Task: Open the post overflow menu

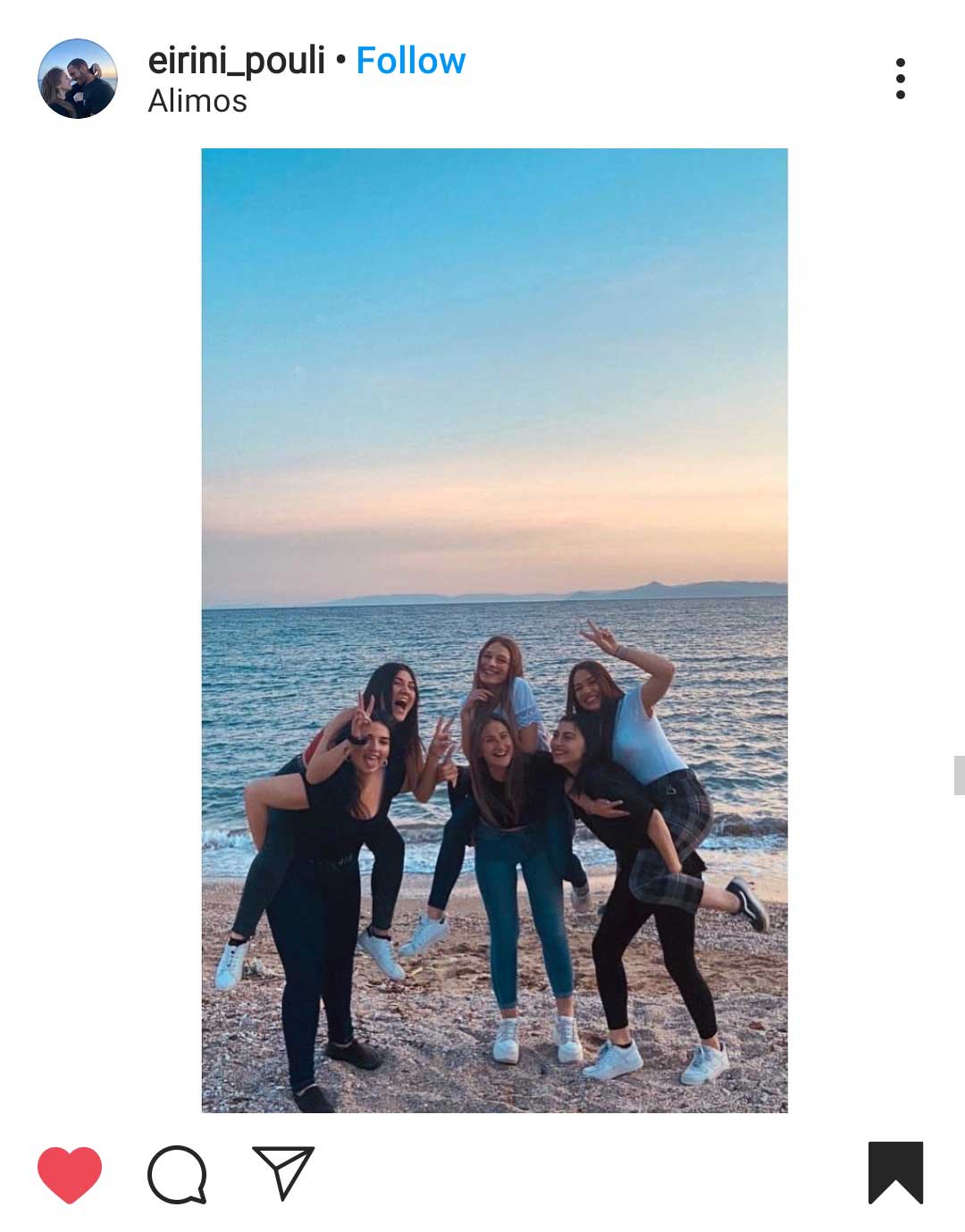Action: click(x=900, y=79)
